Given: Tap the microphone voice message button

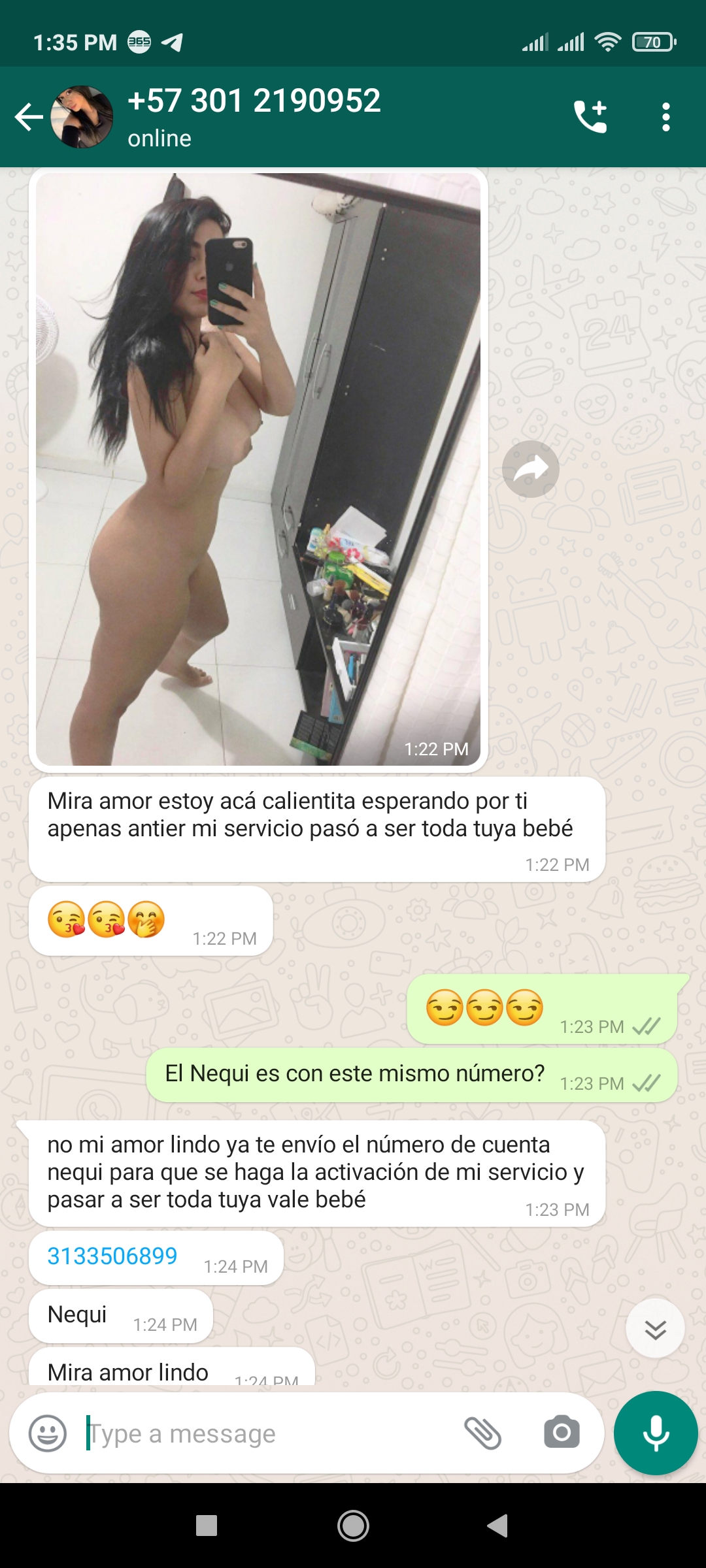Looking at the screenshot, I should coord(656,1433).
